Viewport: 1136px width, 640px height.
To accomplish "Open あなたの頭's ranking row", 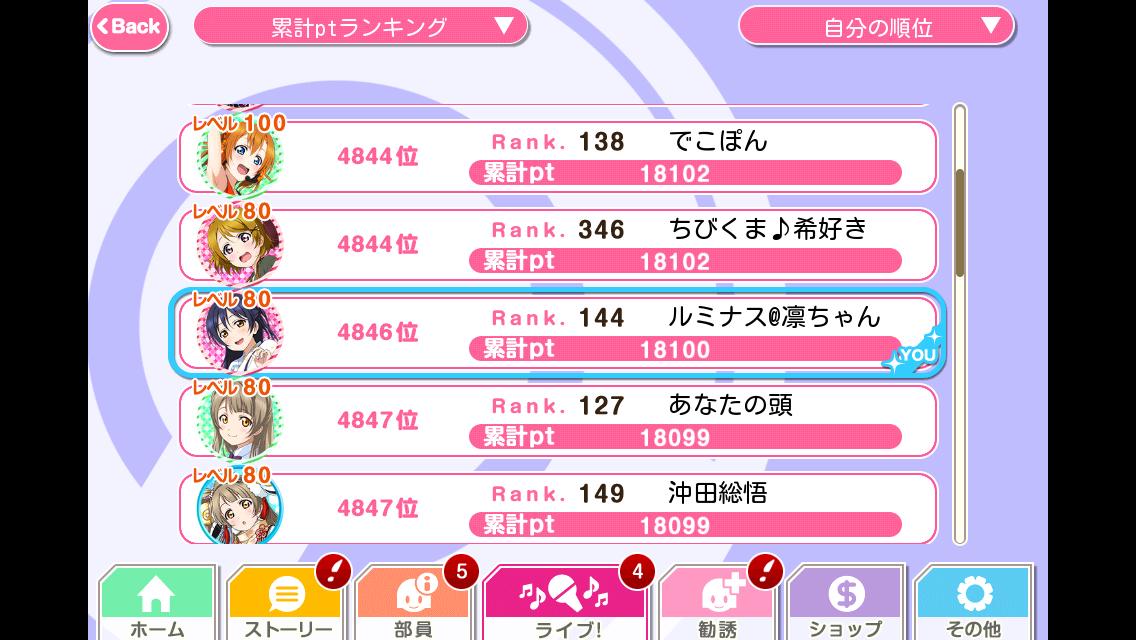I will click(558, 421).
